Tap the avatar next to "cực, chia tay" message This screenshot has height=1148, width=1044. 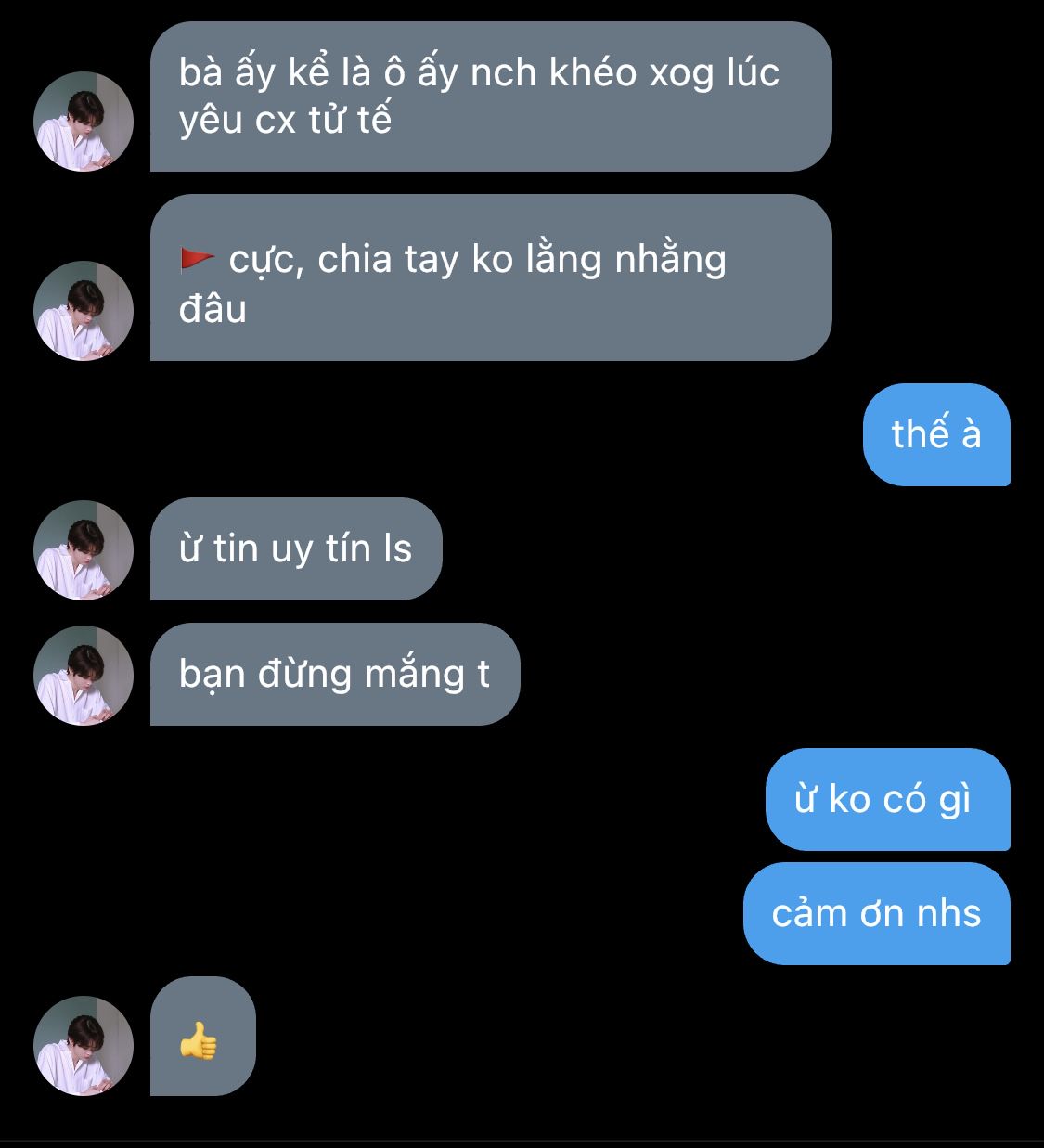click(84, 311)
